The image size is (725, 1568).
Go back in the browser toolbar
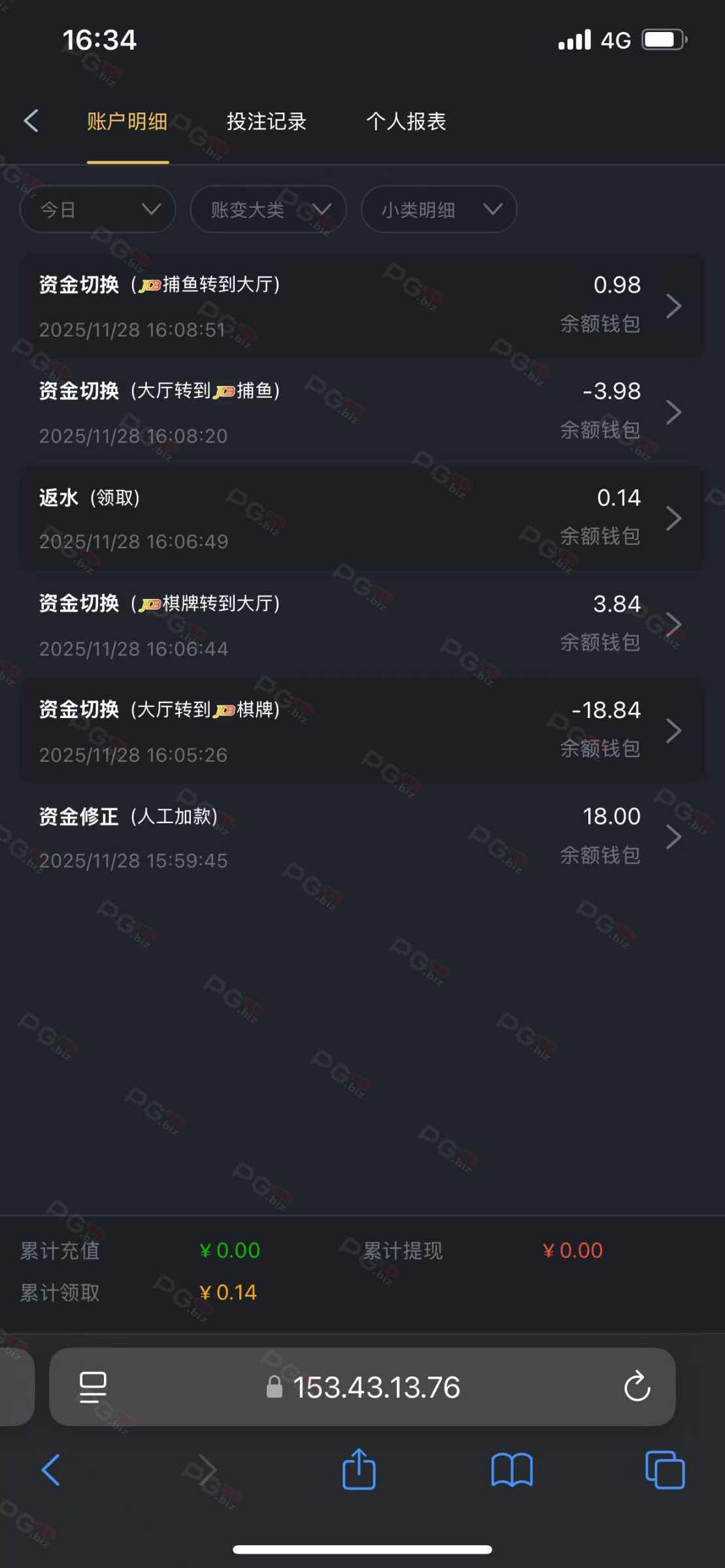tap(51, 1470)
